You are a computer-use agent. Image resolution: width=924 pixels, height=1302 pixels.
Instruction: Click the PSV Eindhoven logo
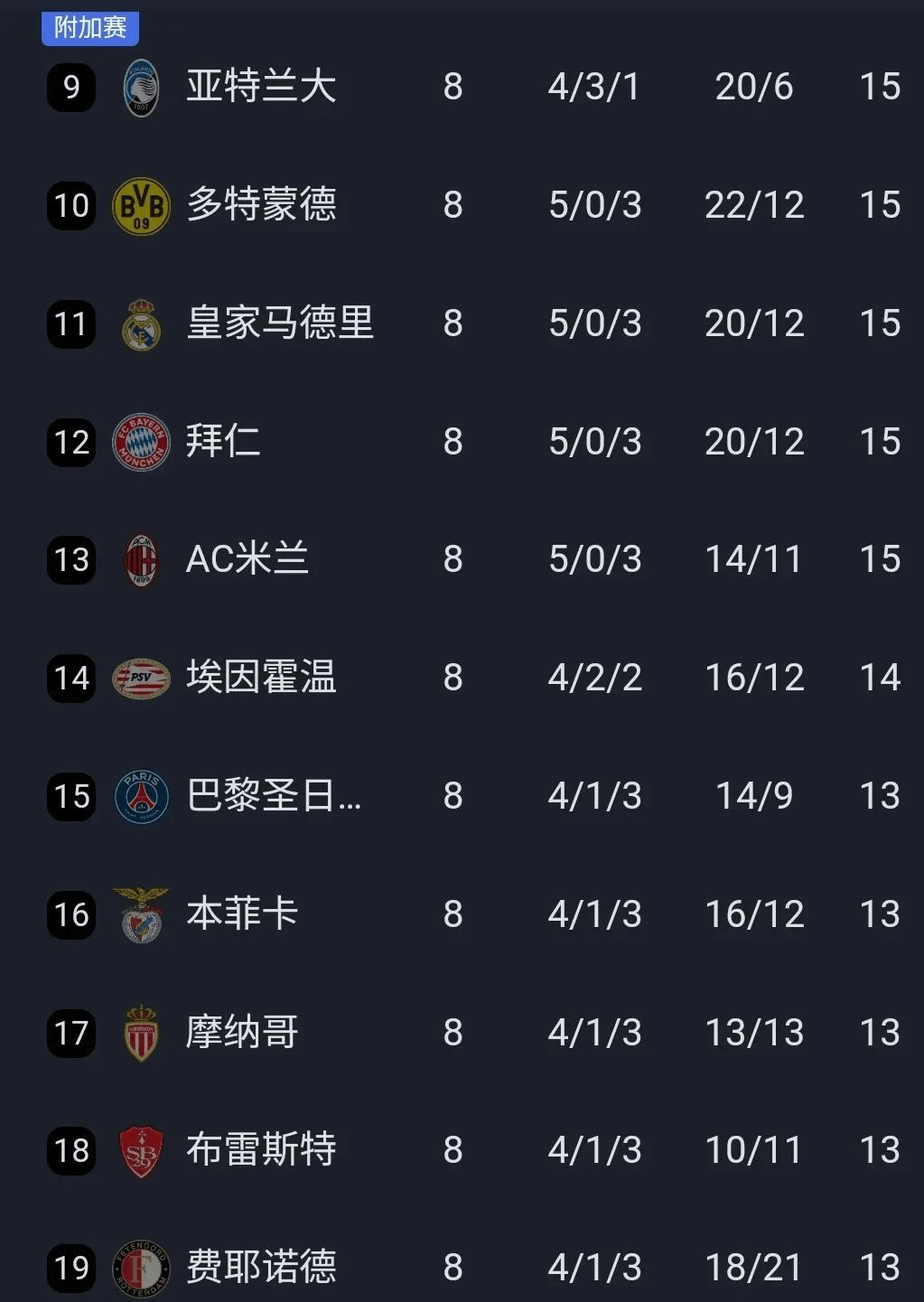tap(140, 678)
